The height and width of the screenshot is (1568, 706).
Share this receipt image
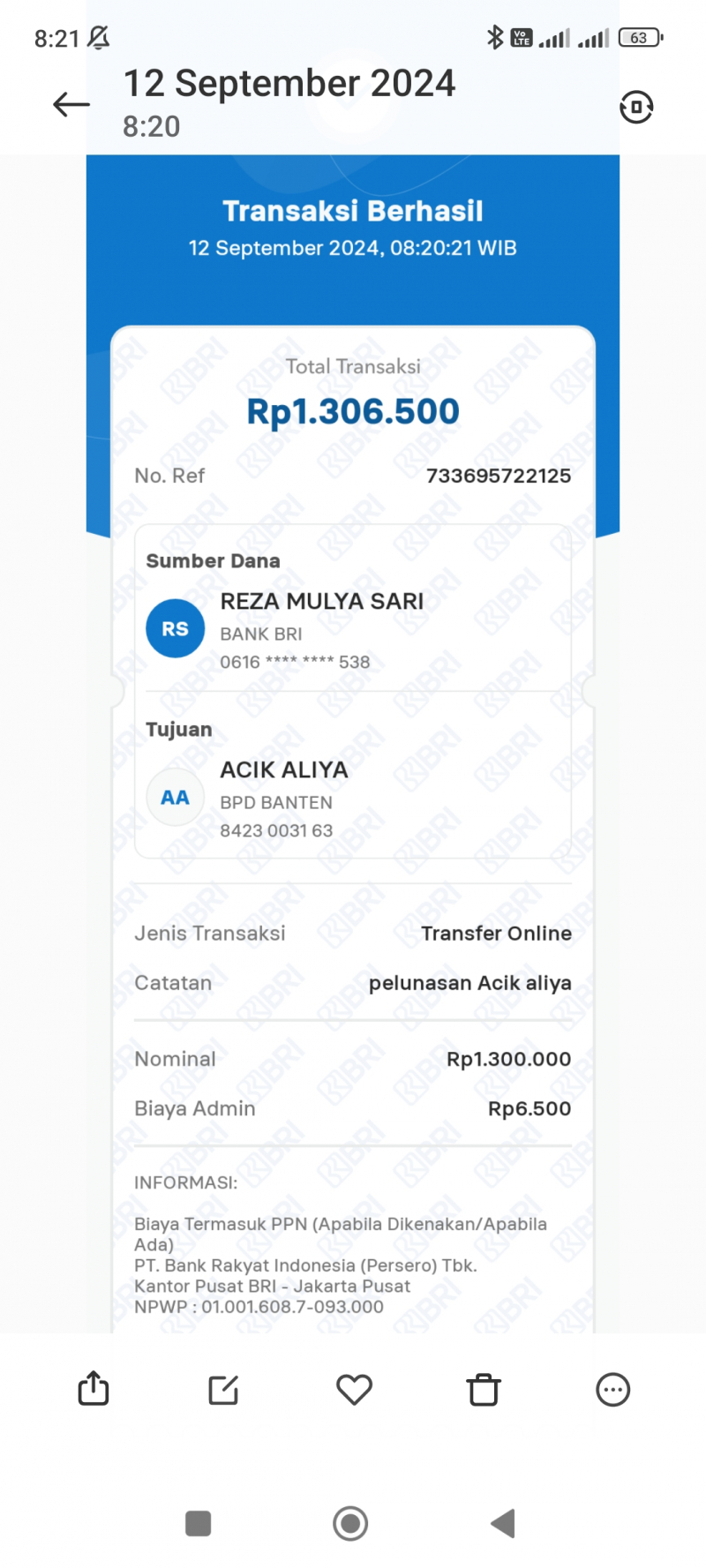point(94,1389)
